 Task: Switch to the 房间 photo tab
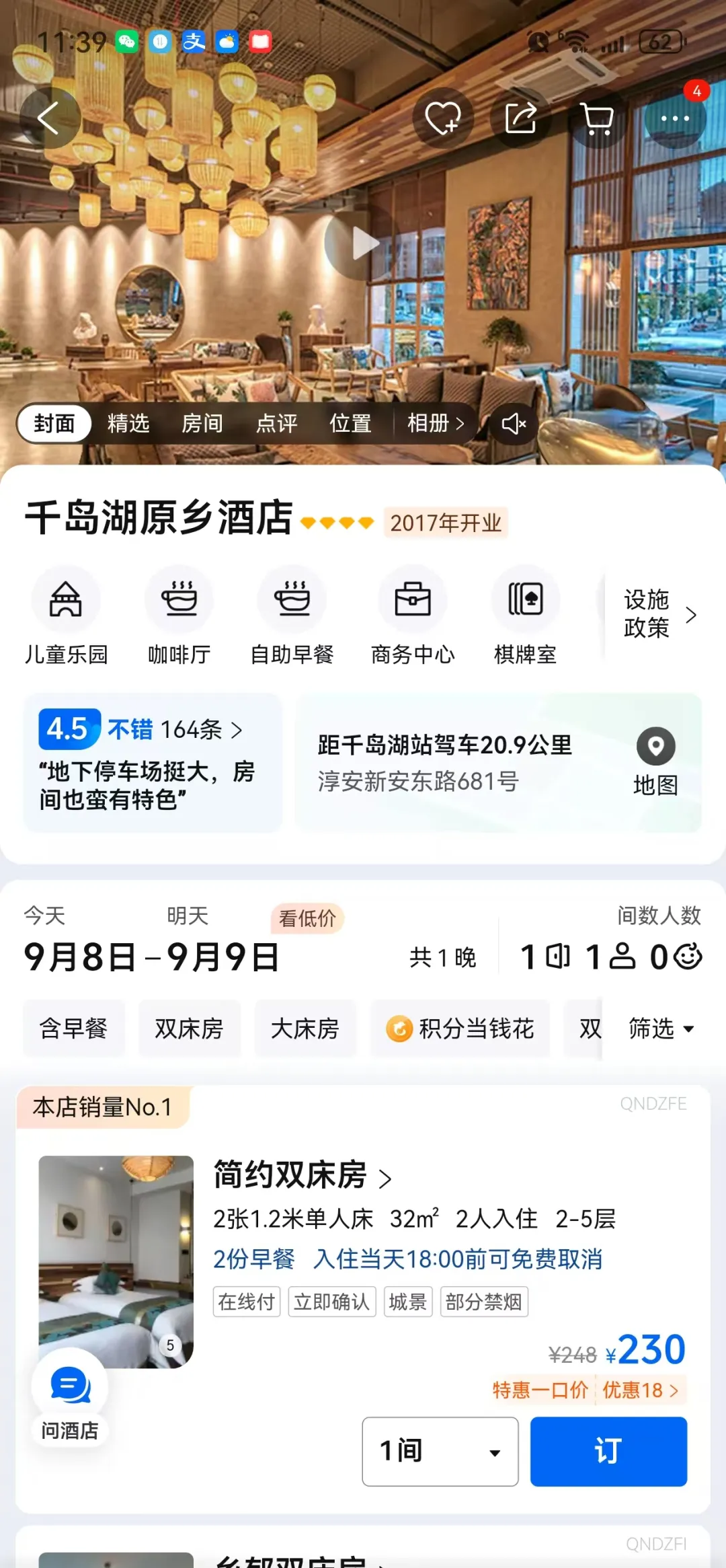202,424
